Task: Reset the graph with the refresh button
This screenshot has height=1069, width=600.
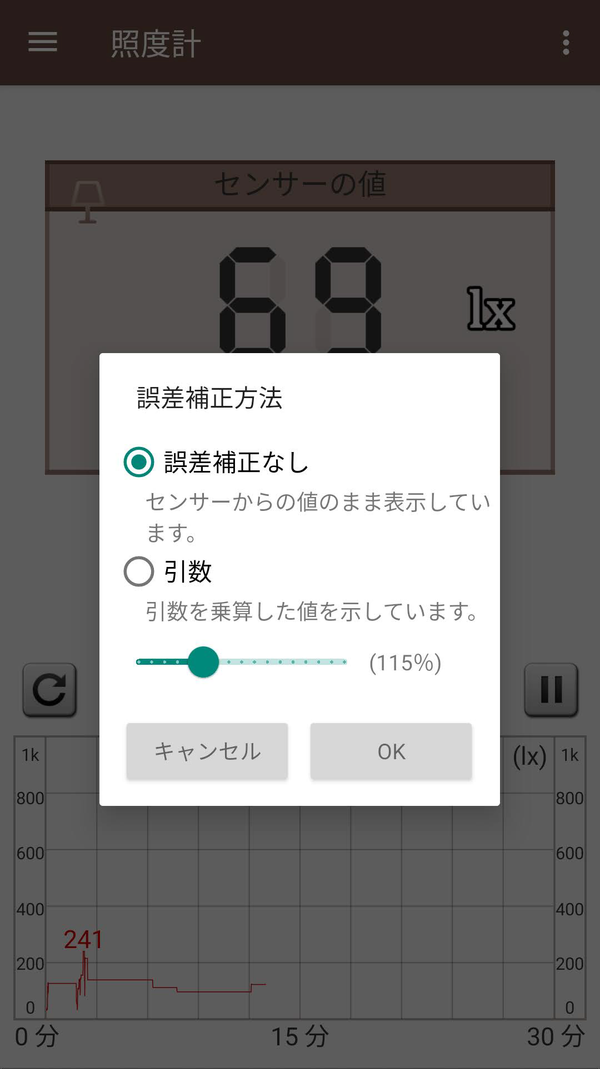Action: coord(50,690)
